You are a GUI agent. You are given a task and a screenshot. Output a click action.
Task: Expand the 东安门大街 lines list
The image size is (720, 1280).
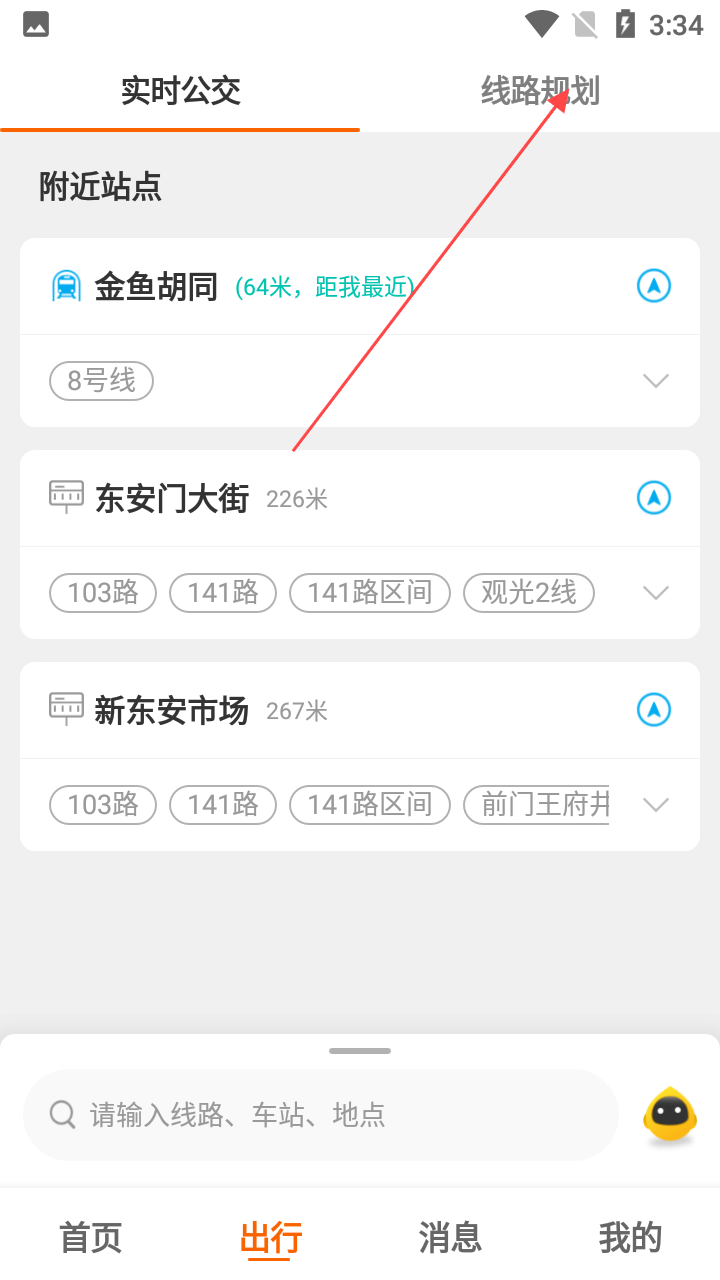pyautogui.click(x=655, y=593)
